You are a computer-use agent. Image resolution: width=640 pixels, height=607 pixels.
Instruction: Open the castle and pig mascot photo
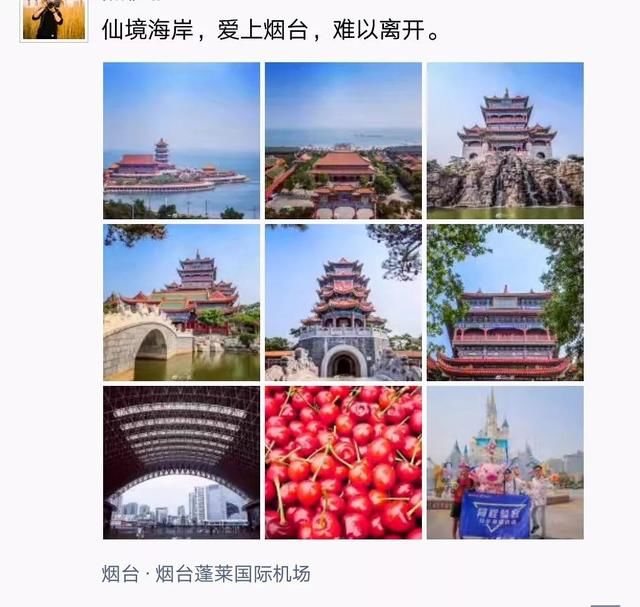505,463
